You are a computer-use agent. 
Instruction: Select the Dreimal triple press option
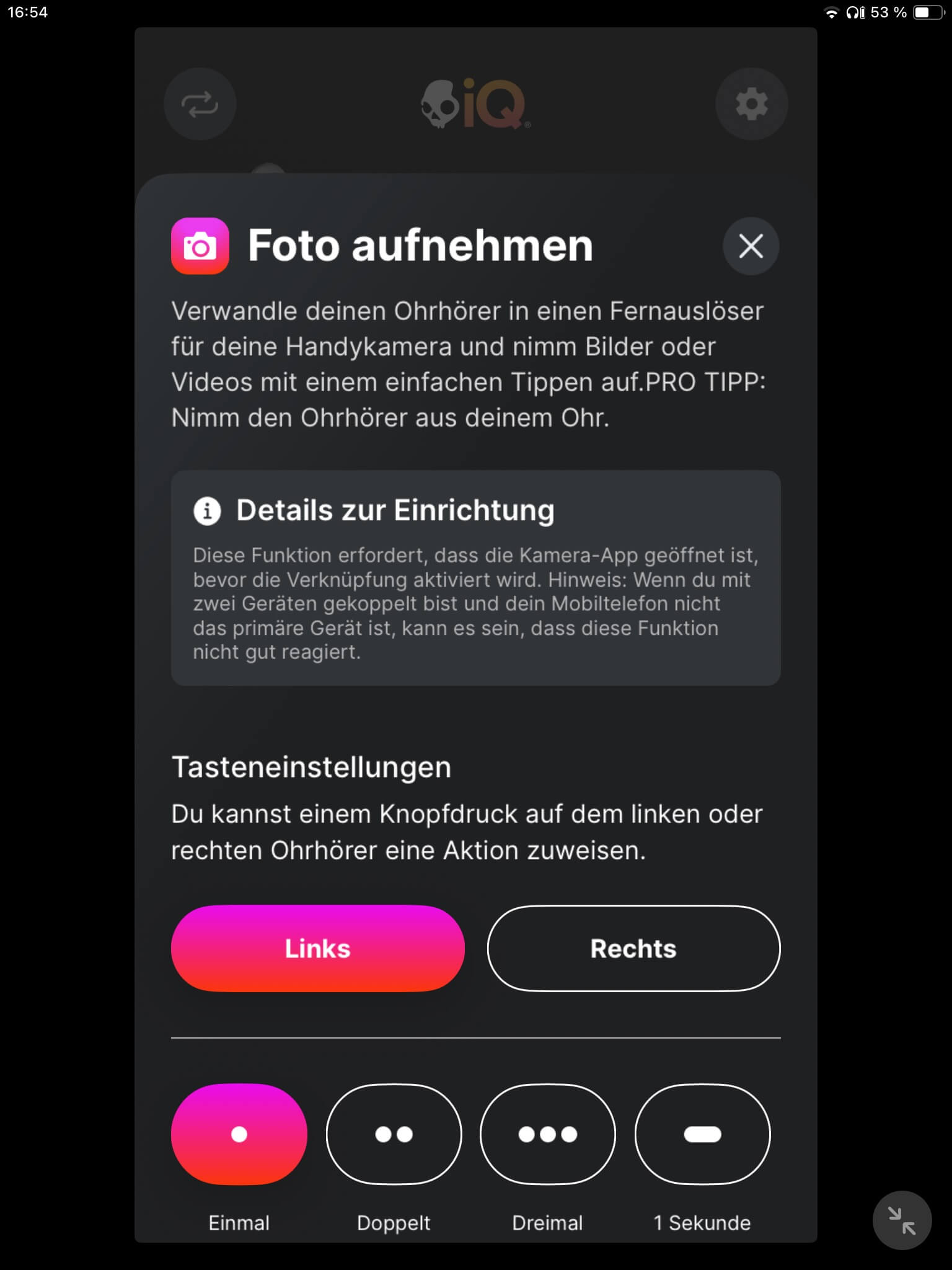547,1134
